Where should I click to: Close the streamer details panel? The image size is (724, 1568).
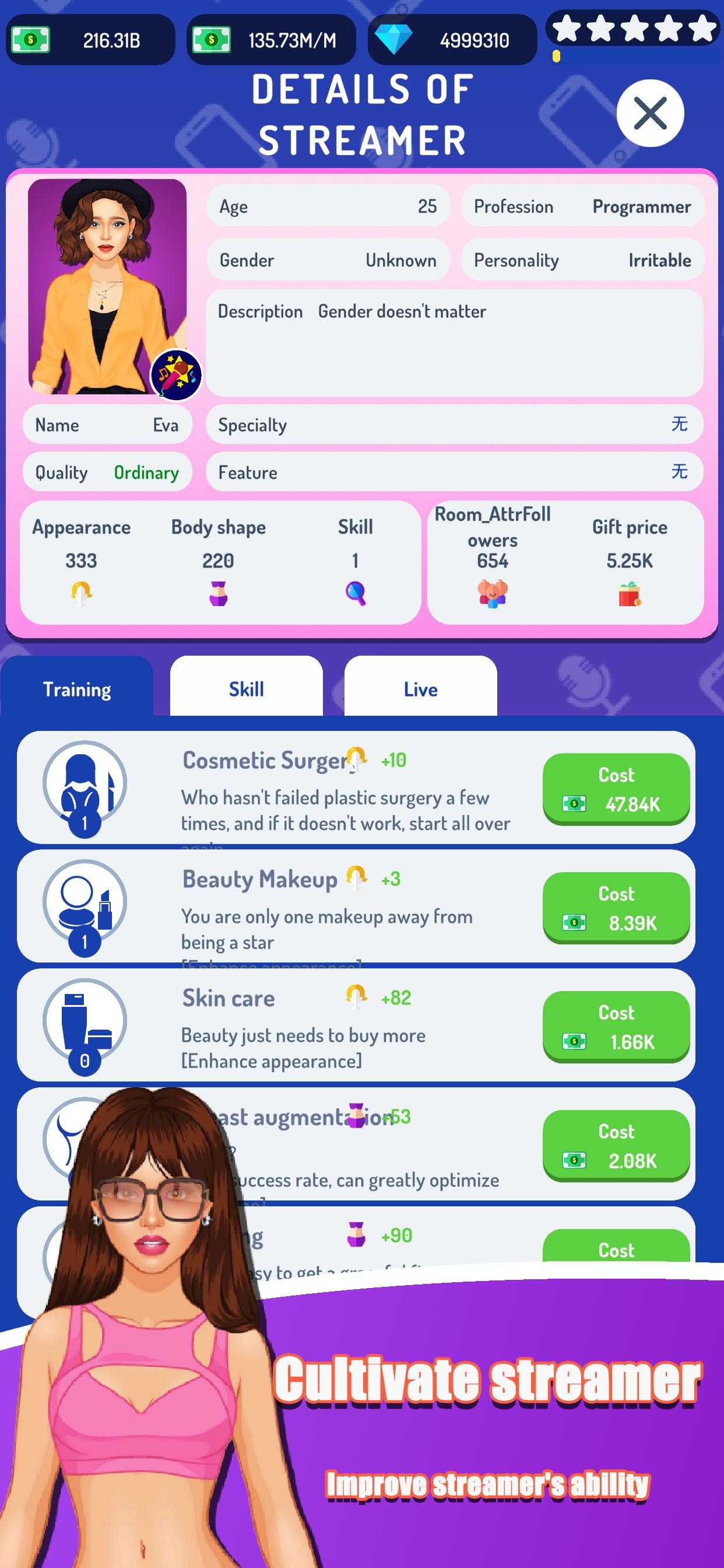coord(650,113)
